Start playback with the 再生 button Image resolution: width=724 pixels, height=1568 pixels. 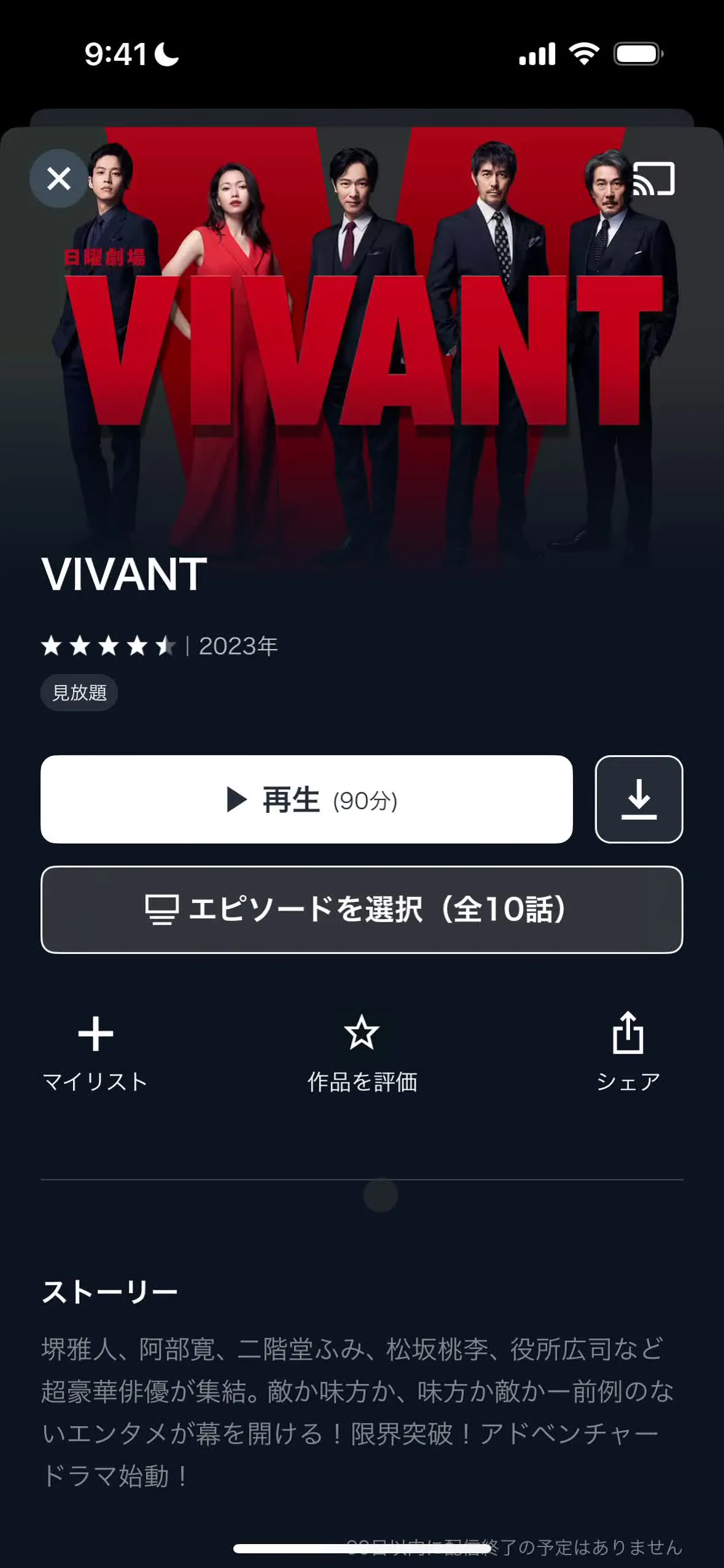(x=306, y=799)
